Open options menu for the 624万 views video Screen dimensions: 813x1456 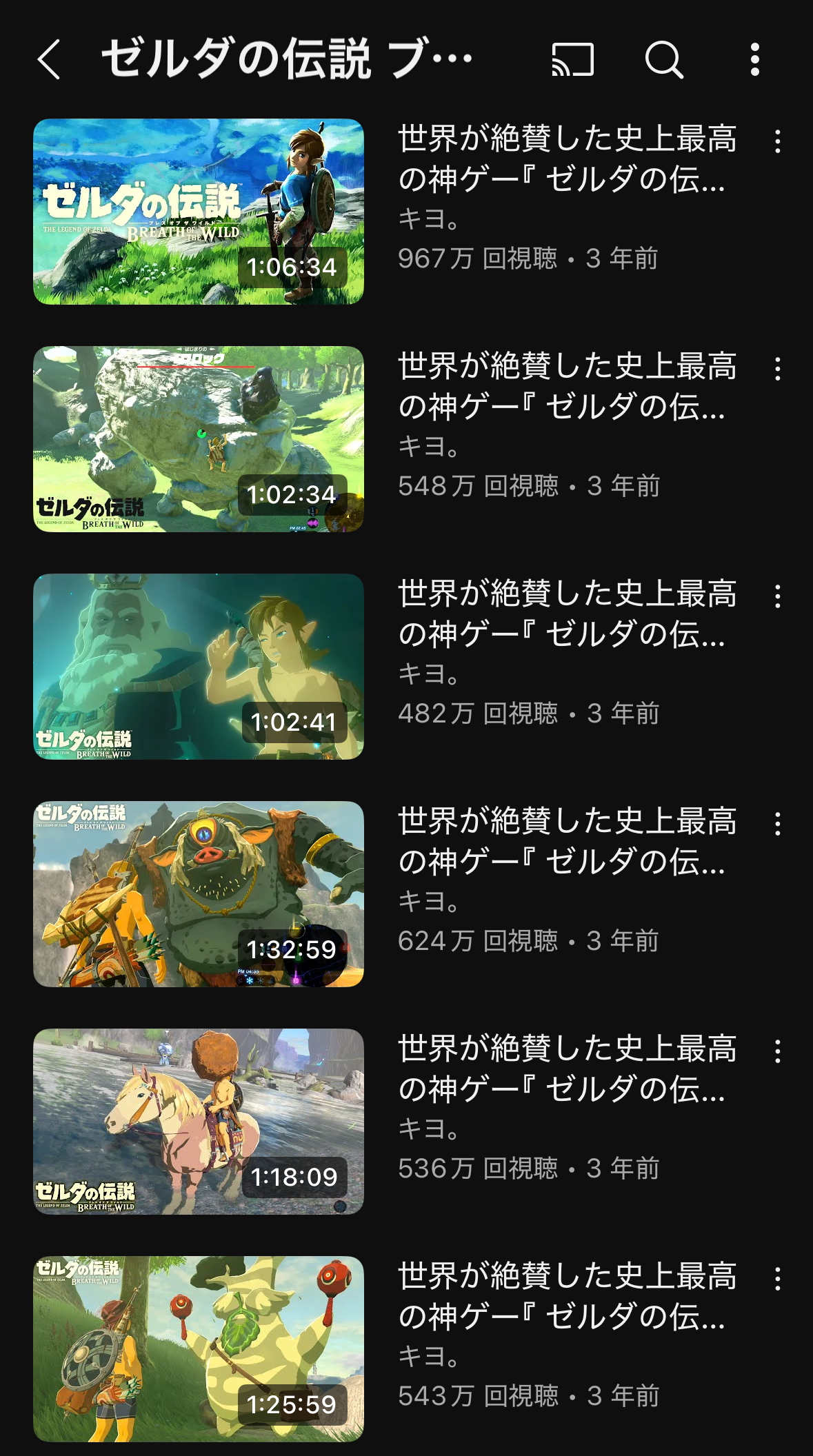pyautogui.click(x=778, y=824)
